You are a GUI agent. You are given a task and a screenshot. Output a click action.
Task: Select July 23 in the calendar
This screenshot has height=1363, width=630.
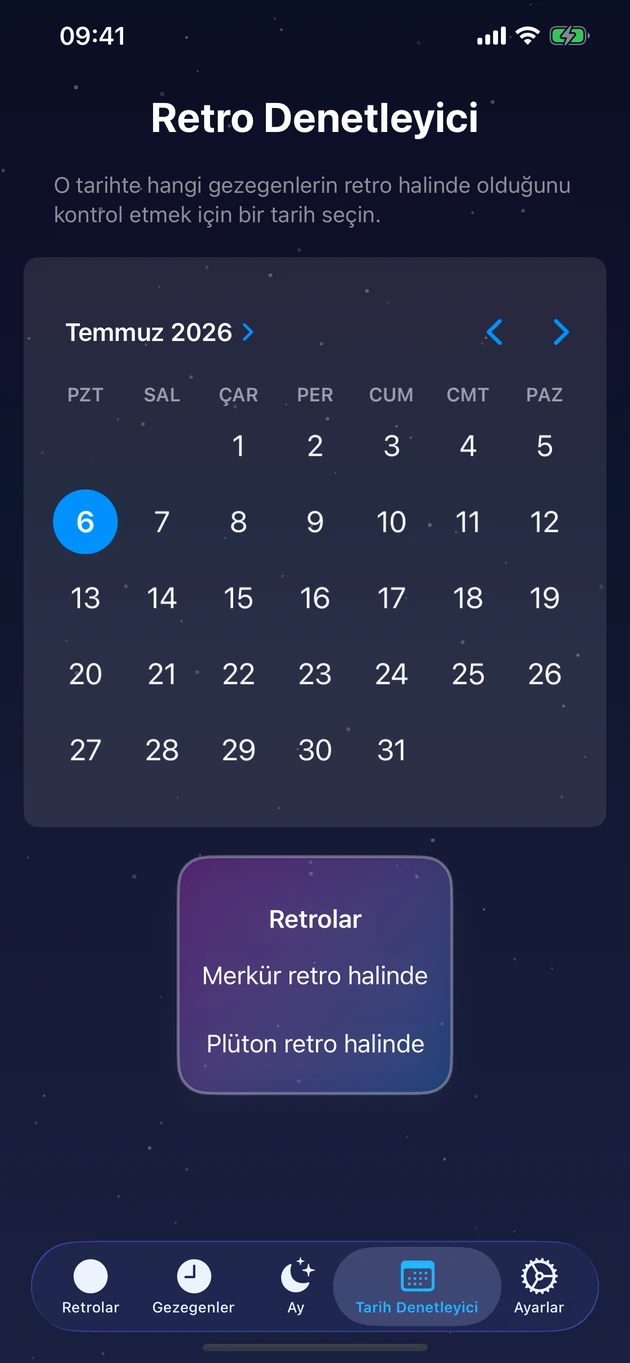tap(315, 674)
